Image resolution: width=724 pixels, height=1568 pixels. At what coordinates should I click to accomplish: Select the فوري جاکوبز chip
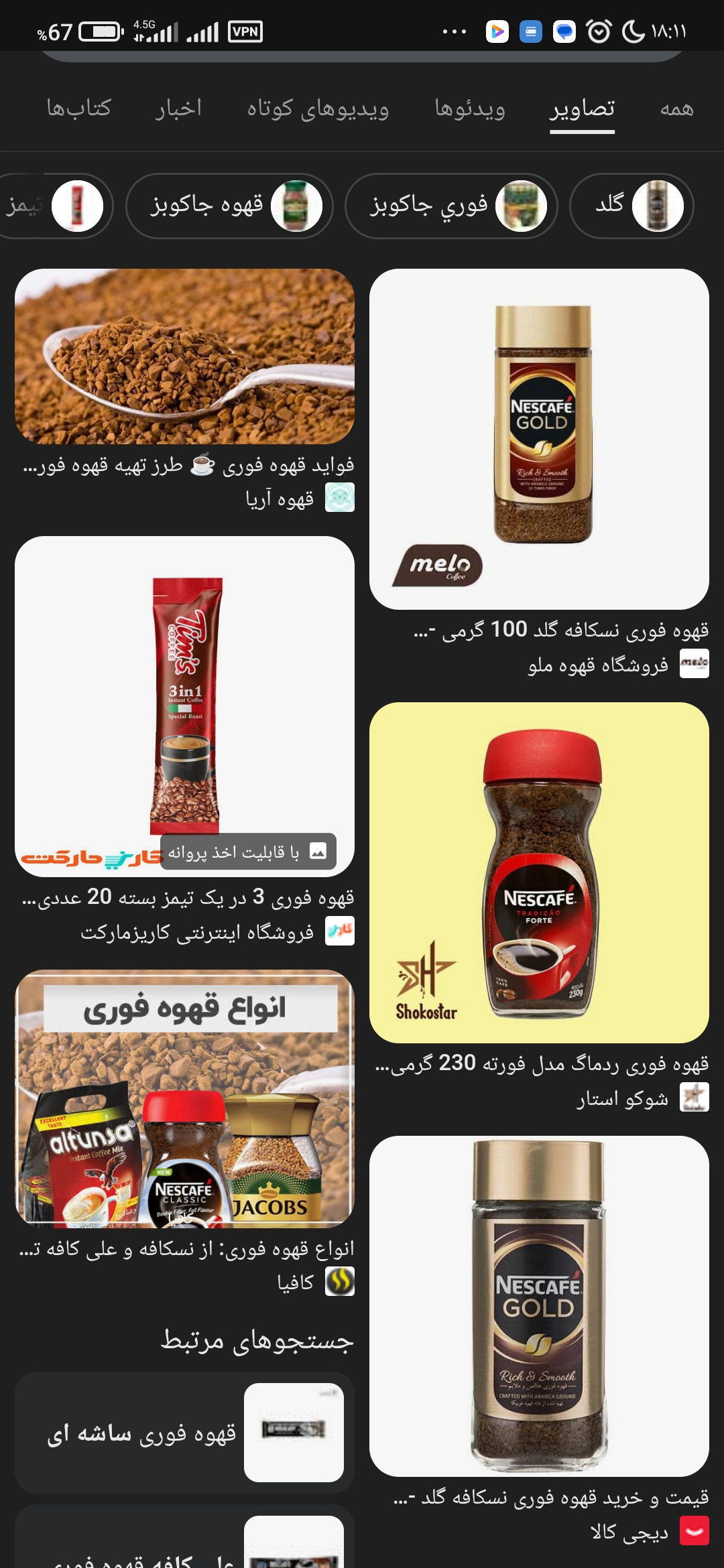click(450, 206)
